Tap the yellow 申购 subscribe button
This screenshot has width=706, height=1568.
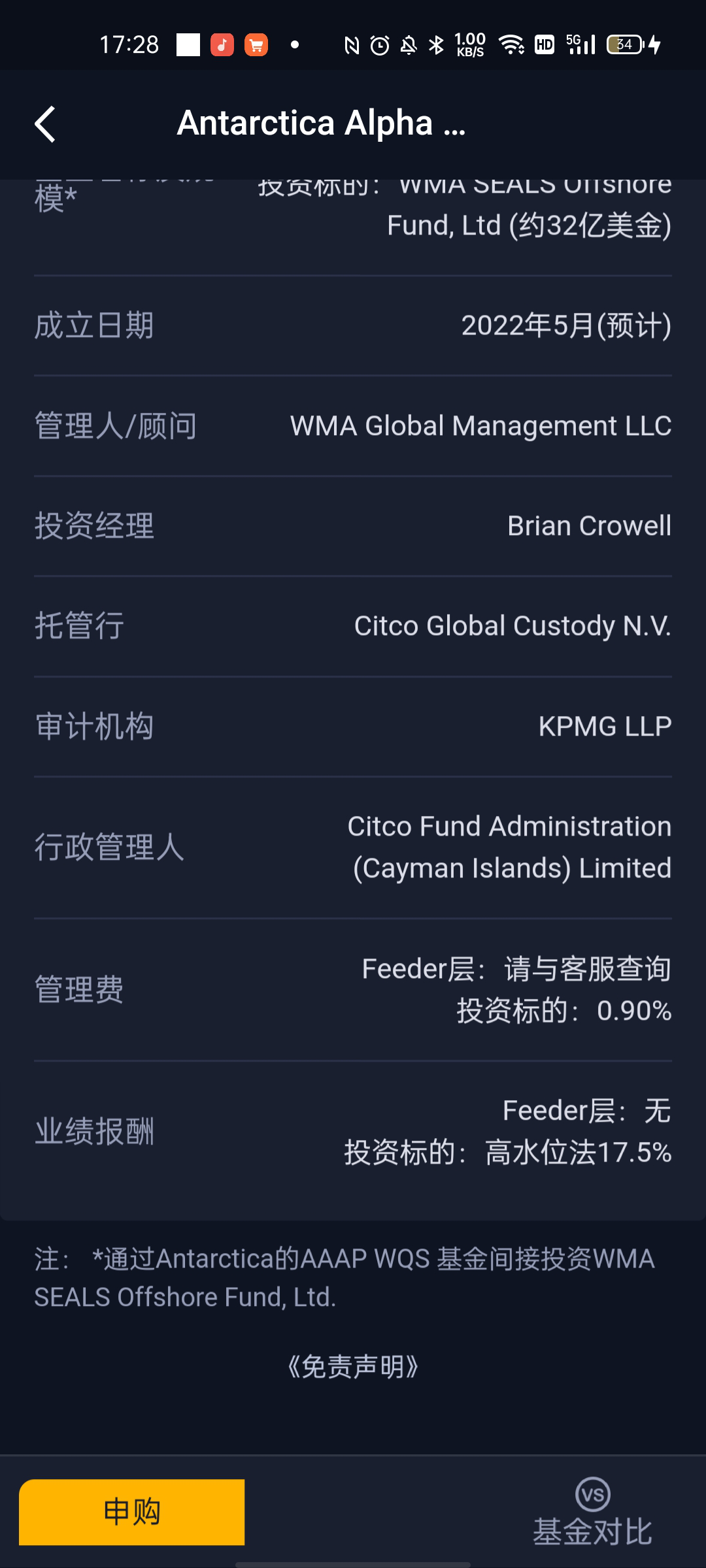(x=131, y=1512)
